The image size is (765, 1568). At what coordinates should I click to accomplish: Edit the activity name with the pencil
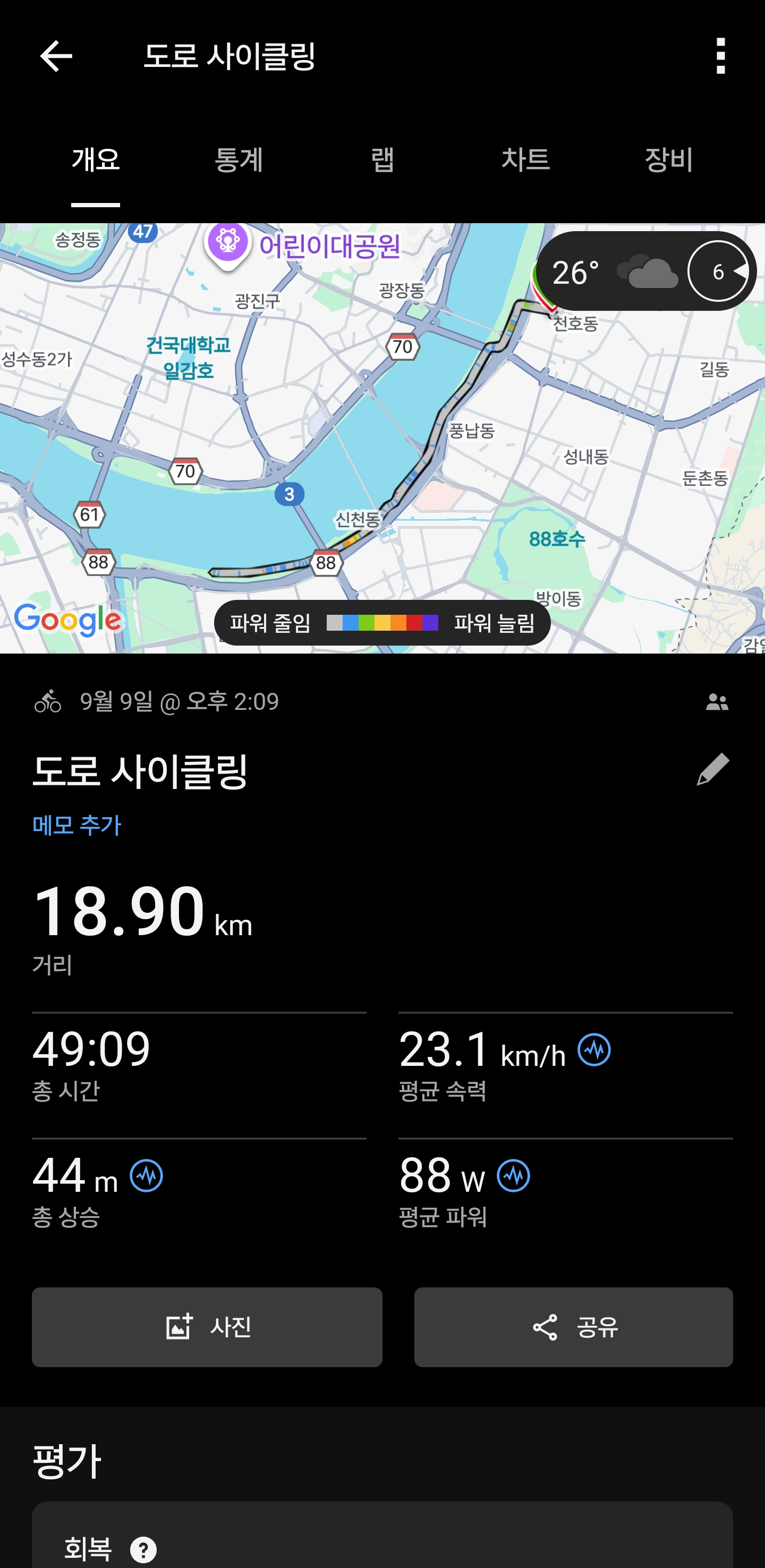click(x=712, y=769)
